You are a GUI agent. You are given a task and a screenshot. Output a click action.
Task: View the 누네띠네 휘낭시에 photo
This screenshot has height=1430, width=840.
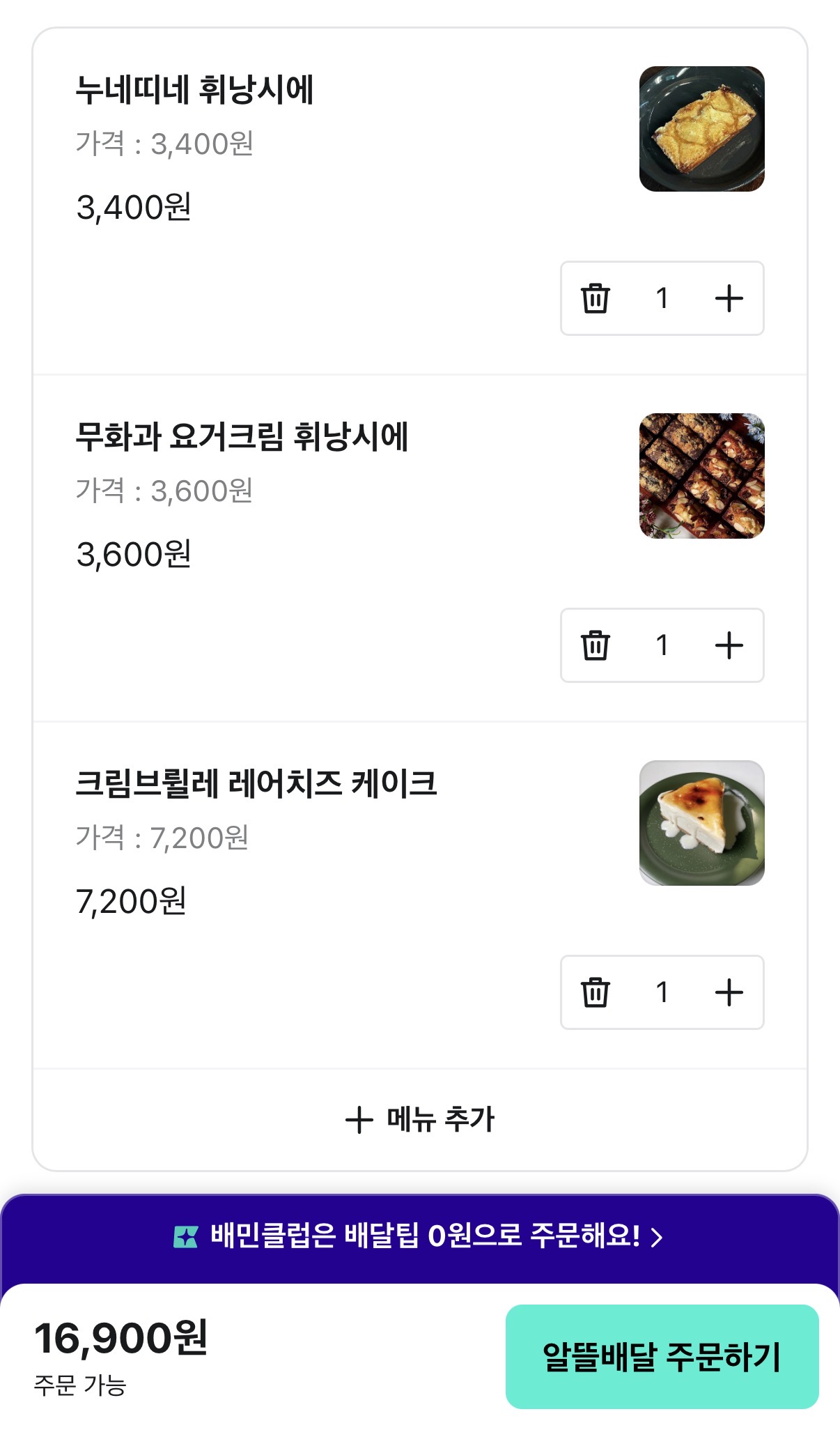[x=701, y=129]
